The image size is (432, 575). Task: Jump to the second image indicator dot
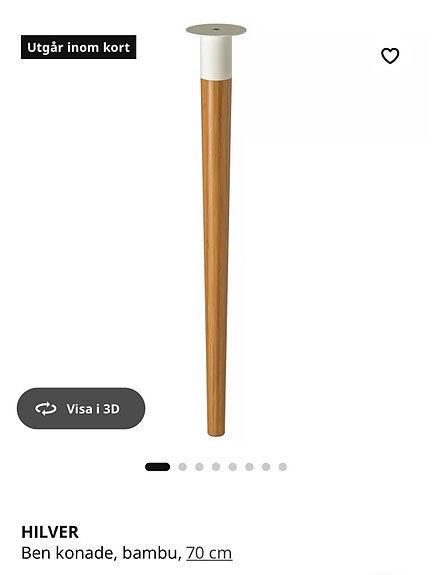182,467
